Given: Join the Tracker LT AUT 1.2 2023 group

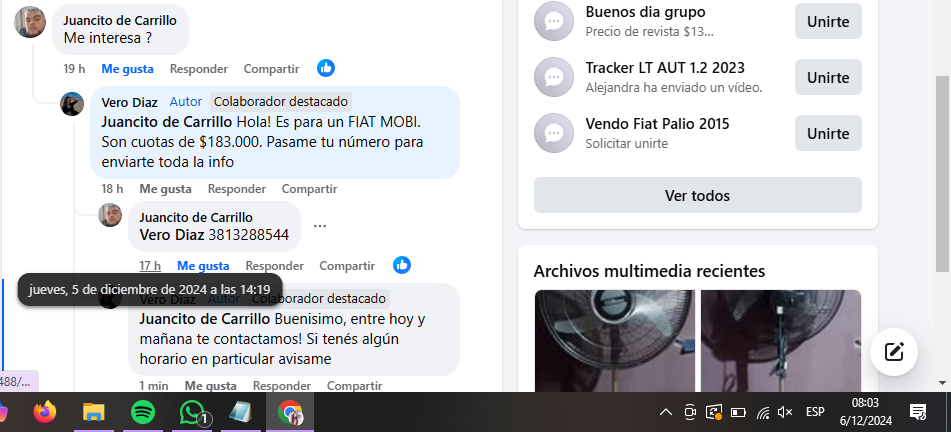Looking at the screenshot, I should tap(827, 77).
